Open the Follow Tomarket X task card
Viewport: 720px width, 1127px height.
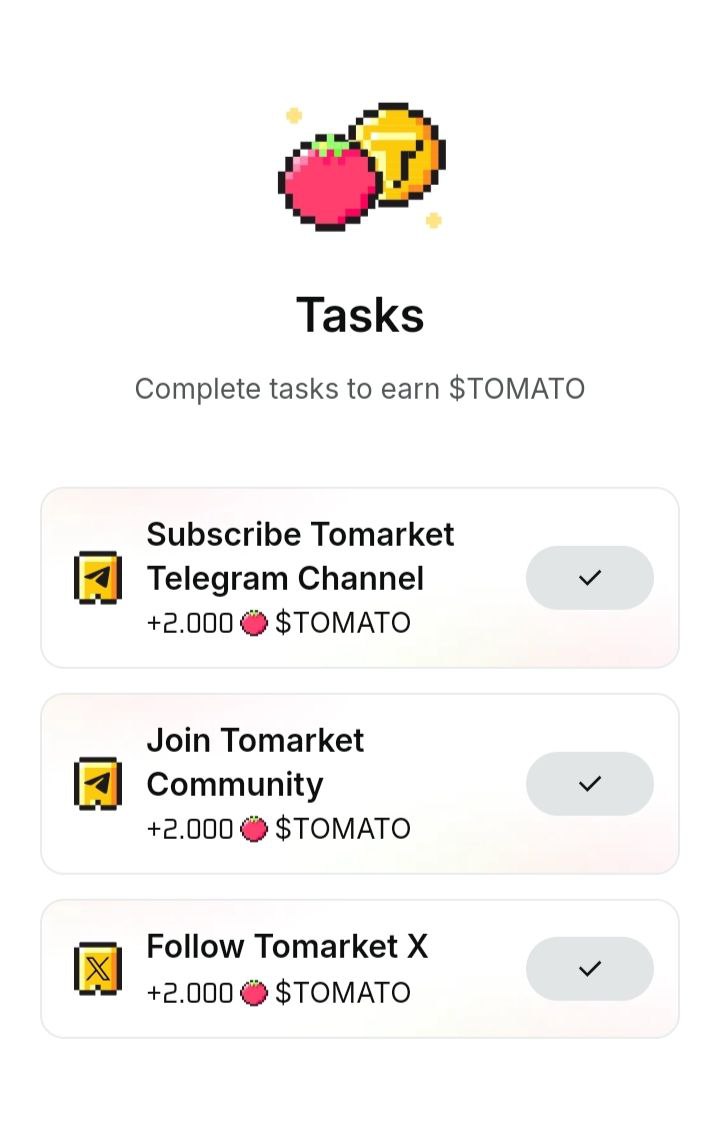tap(287, 968)
